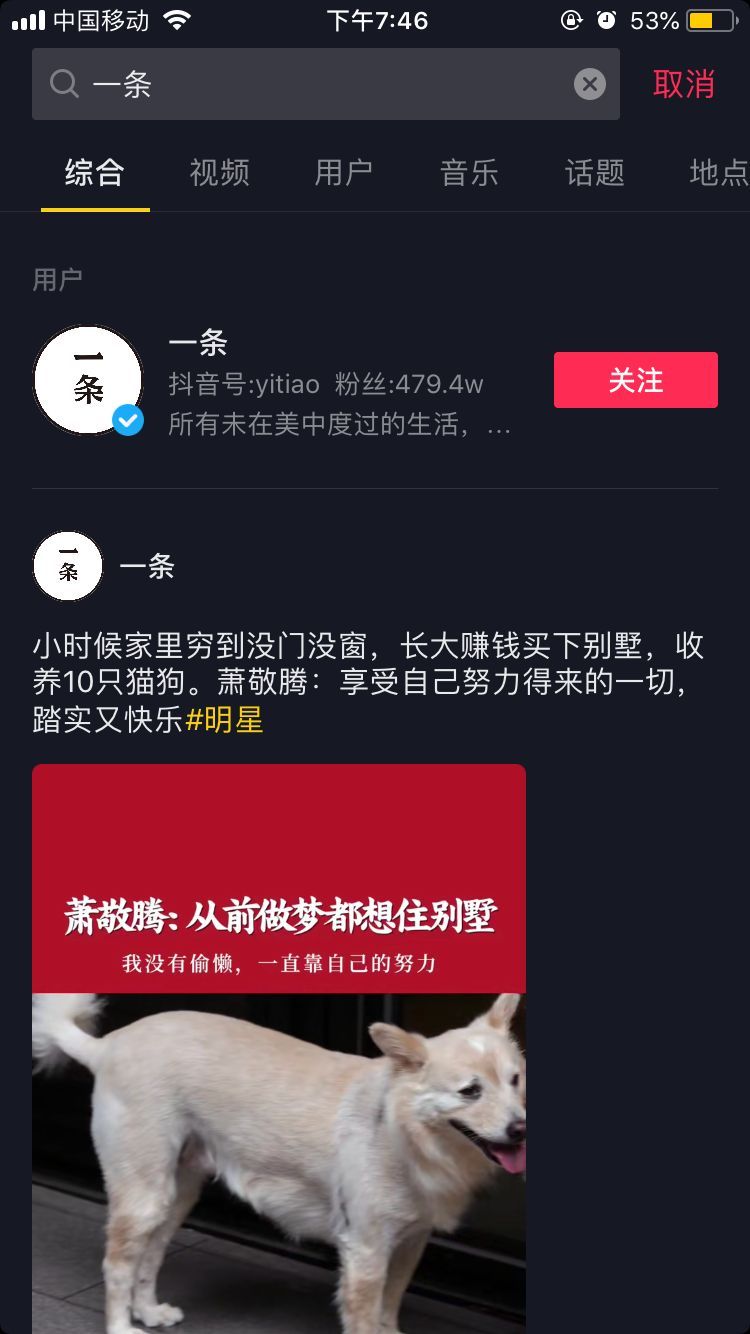This screenshot has width=750, height=1334.
Task: Cancel the search with 取消
Action: tap(684, 84)
